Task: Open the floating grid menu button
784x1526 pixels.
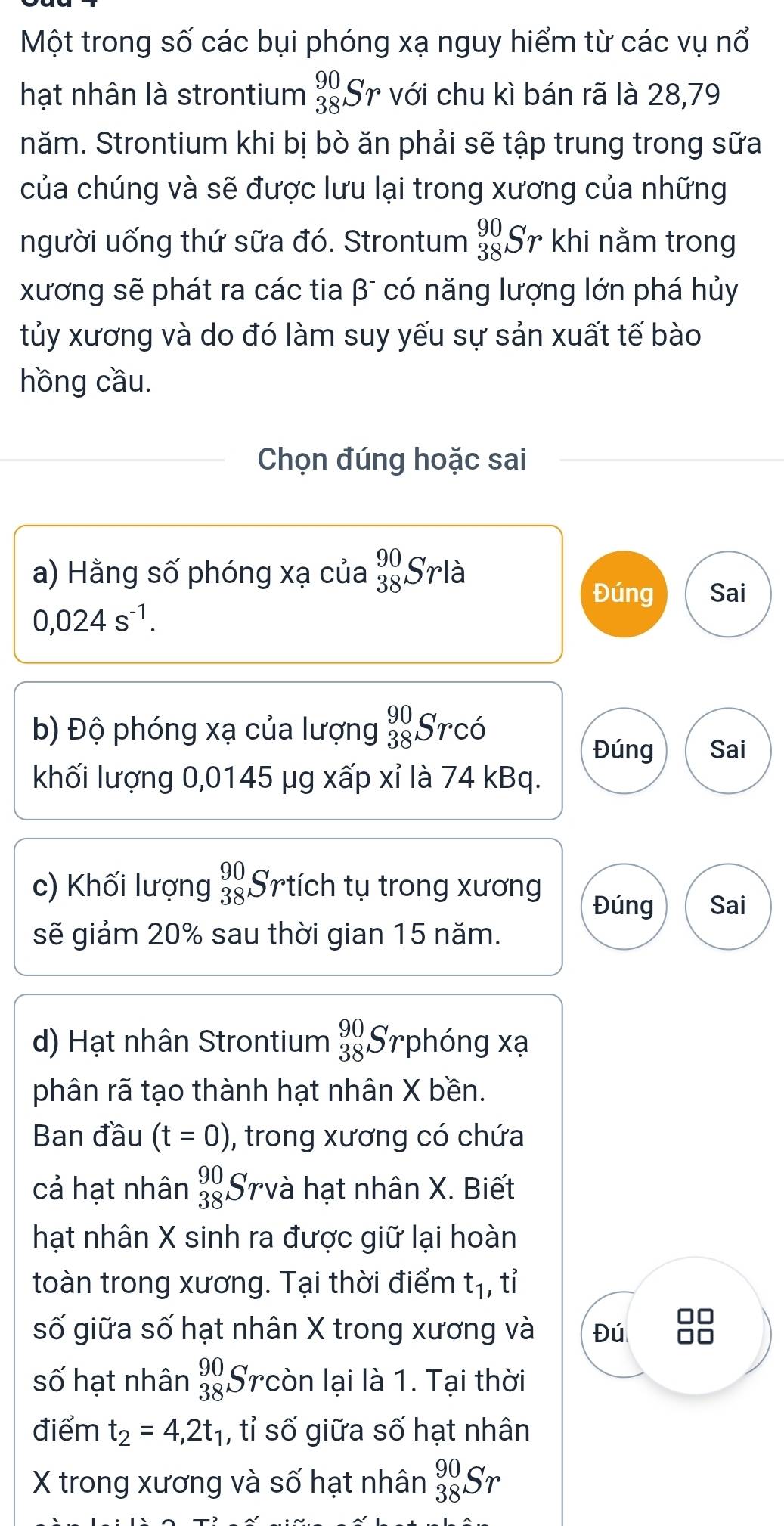Action: [x=695, y=1327]
